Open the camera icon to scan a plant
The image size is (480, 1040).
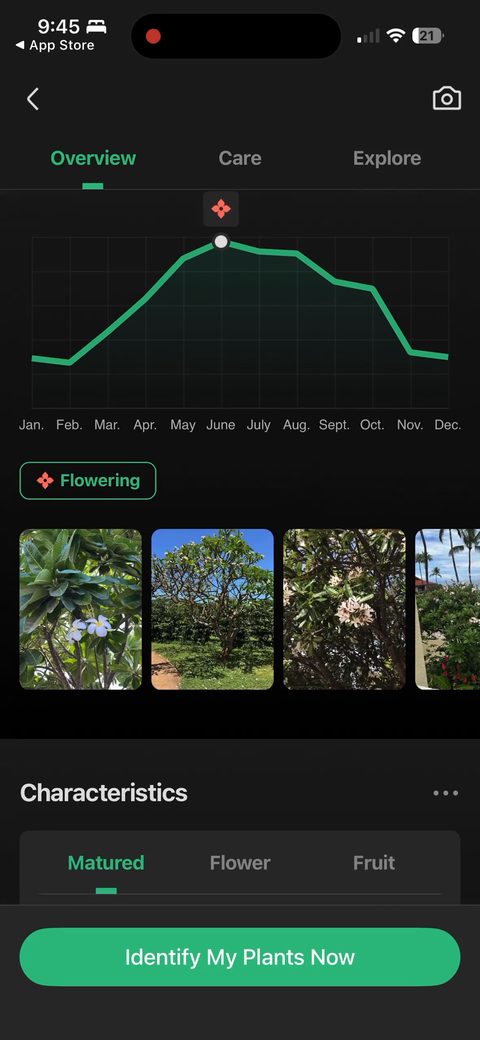pos(447,98)
